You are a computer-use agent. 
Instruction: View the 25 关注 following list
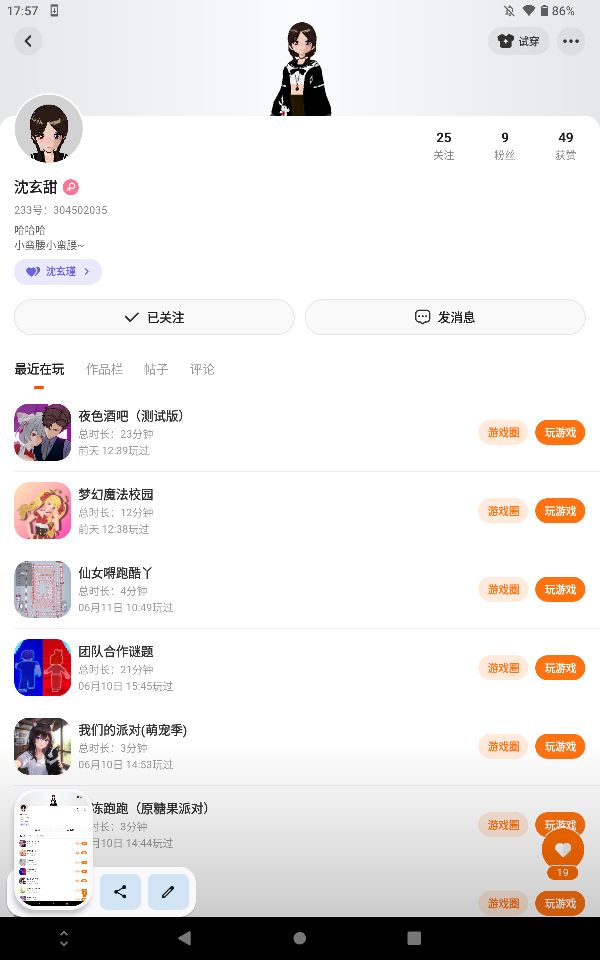pos(444,145)
